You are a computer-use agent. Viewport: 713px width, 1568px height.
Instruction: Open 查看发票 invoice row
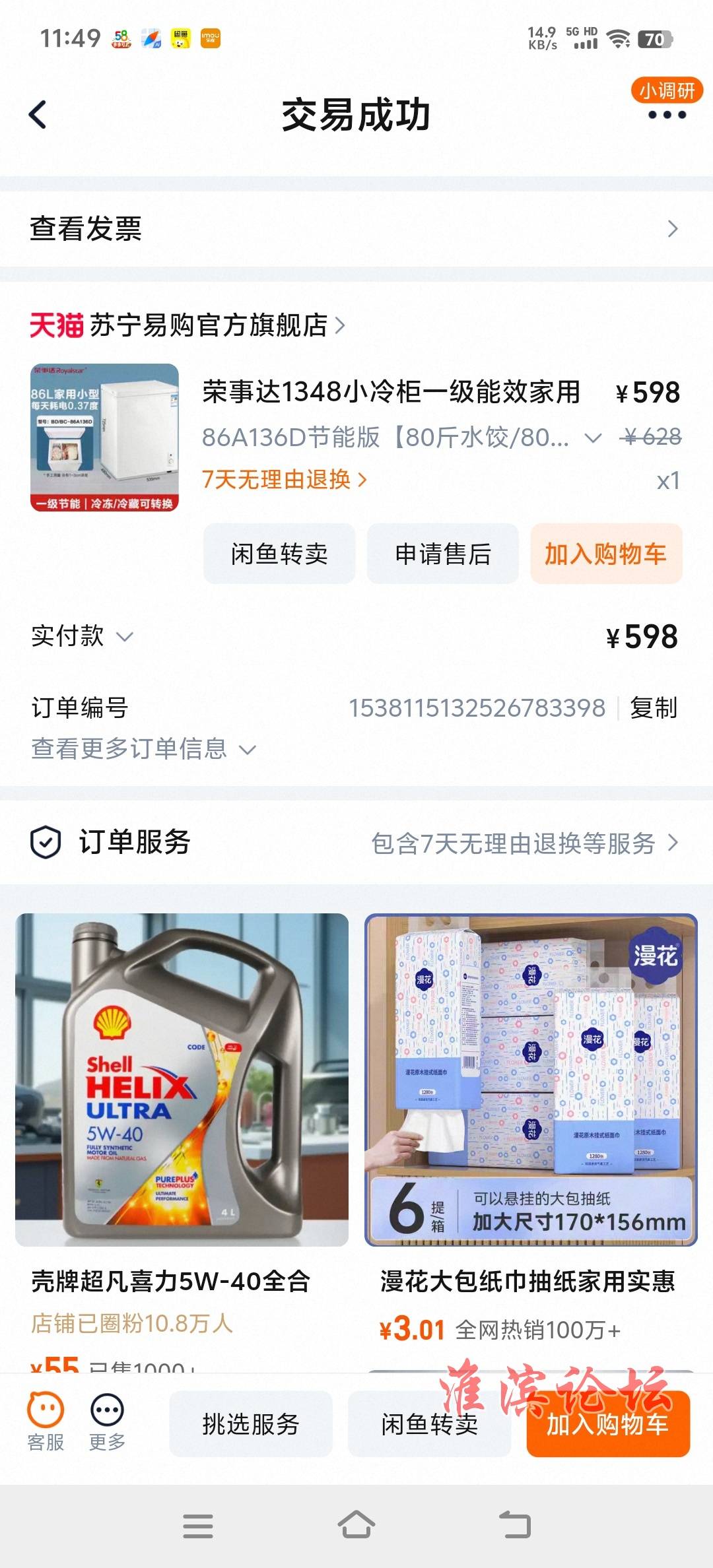click(356, 229)
